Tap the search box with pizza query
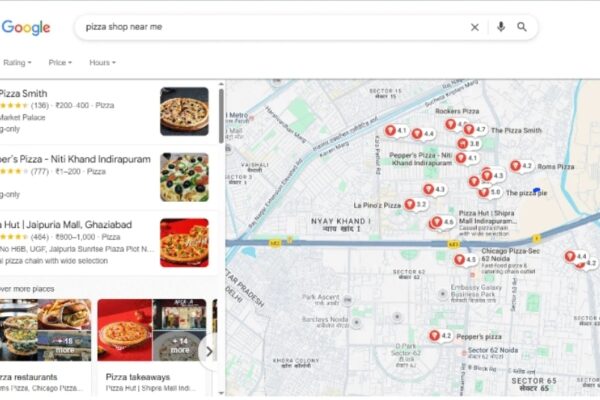This screenshot has height=400, width=600. 270,27
